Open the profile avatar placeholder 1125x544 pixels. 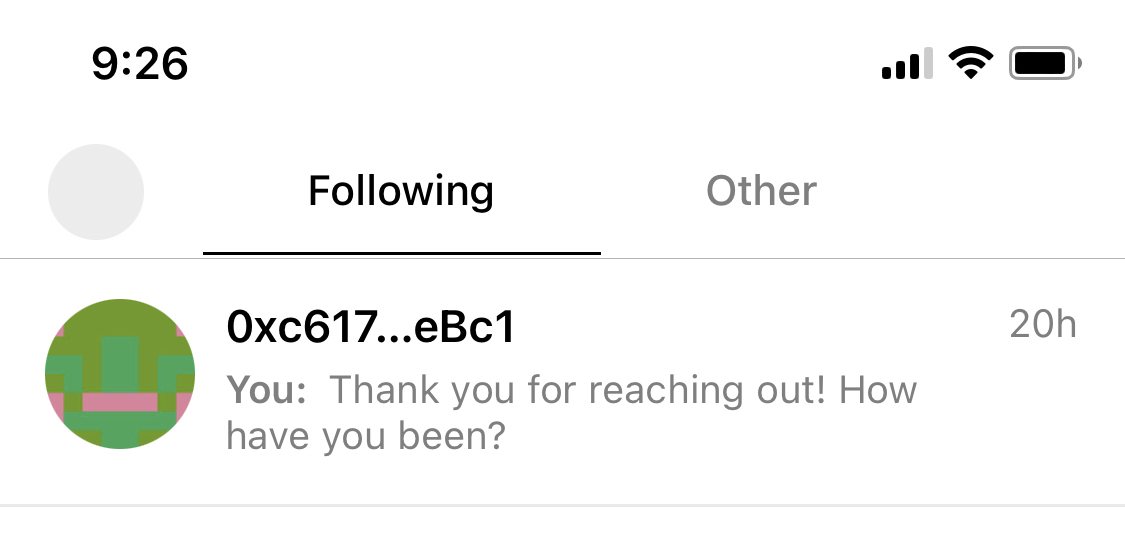tap(96, 192)
